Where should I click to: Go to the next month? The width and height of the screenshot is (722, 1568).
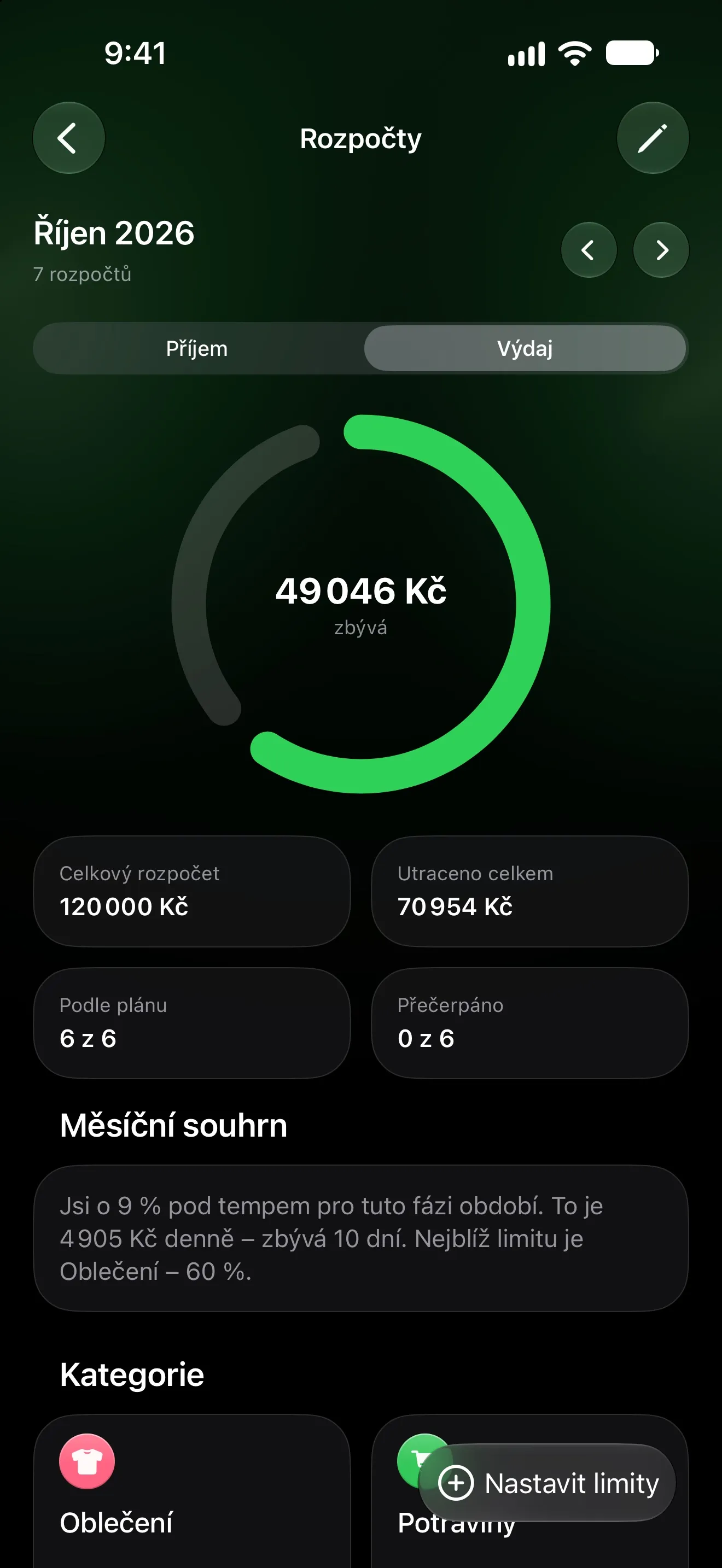(661, 250)
